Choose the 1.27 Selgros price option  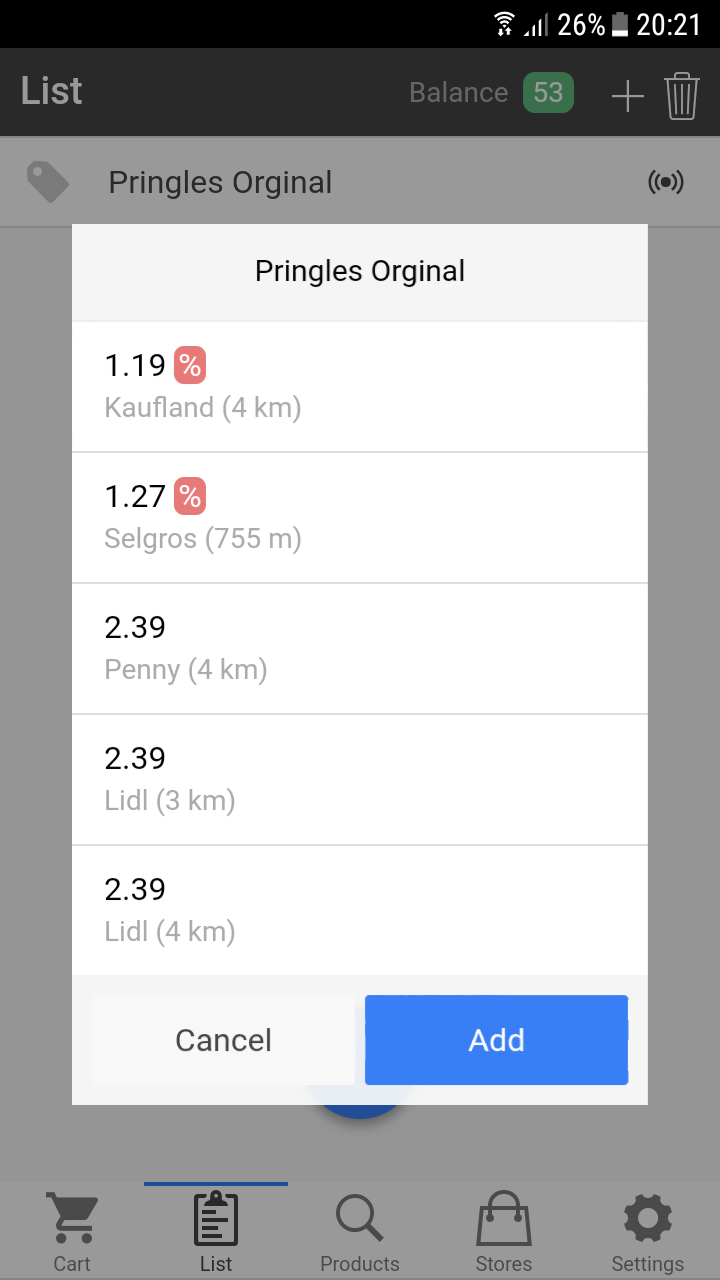pyautogui.click(x=360, y=517)
